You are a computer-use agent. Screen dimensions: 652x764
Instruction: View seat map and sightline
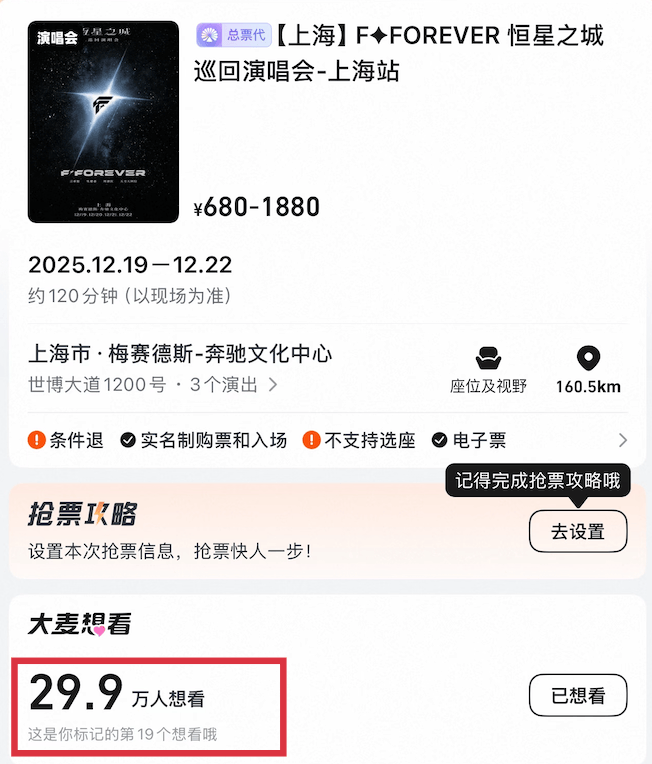click(x=488, y=369)
